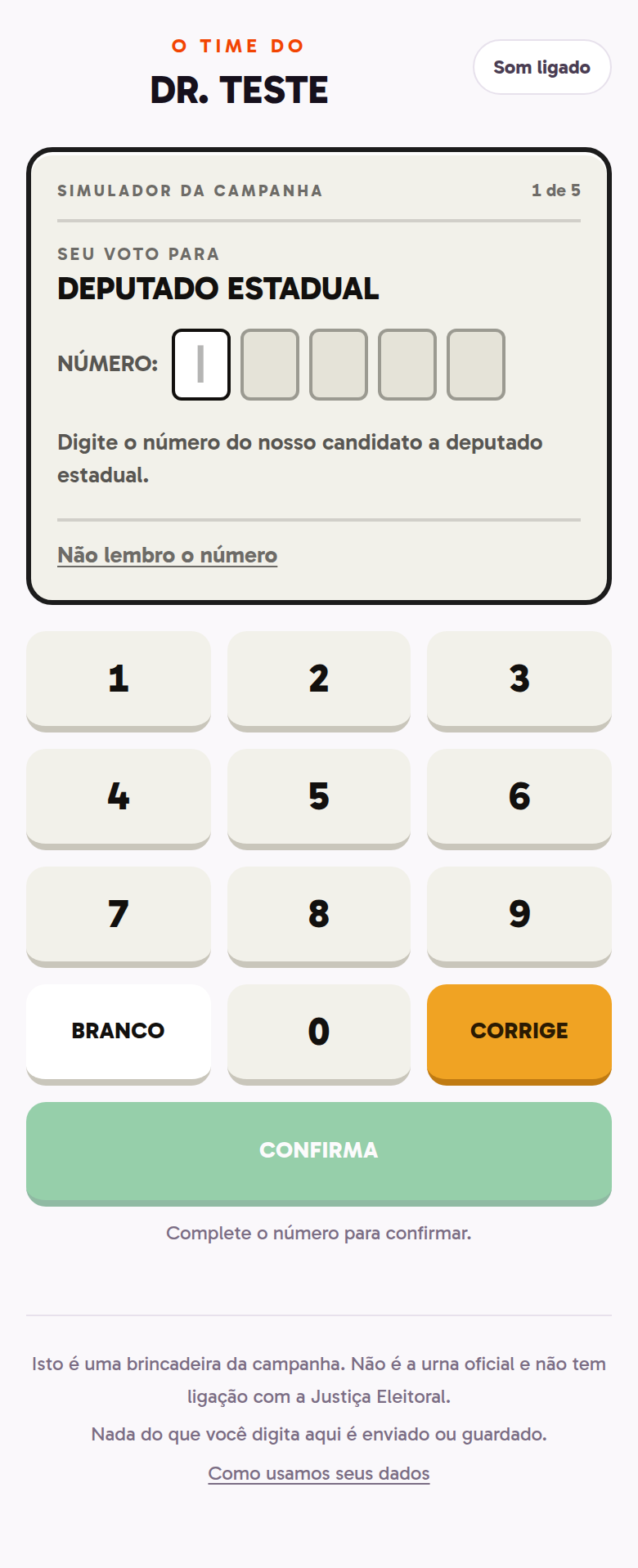
Task: Enter digit 0 on the keypad
Action: 319,1034
